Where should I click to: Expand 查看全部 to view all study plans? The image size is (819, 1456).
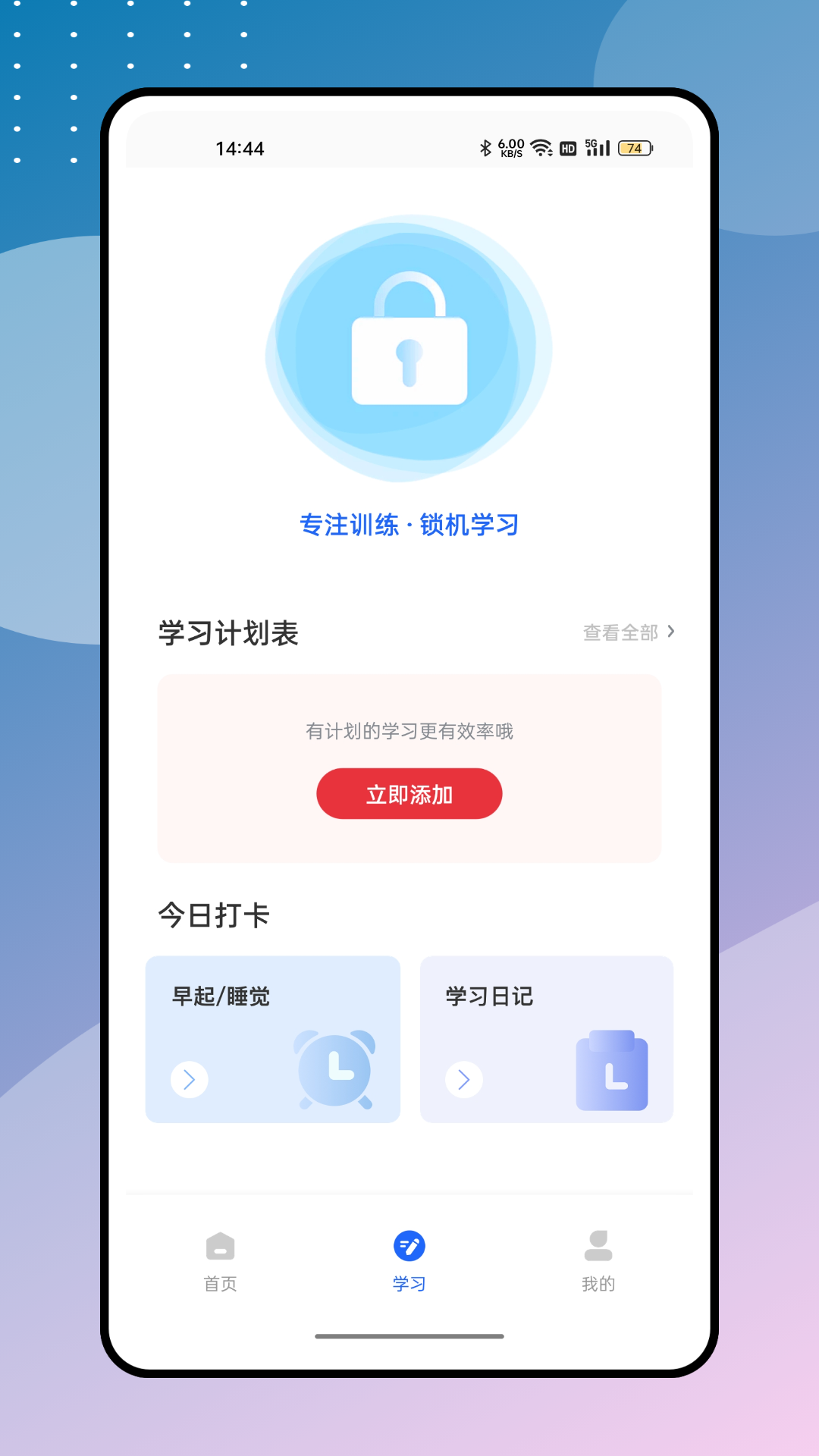(x=626, y=632)
